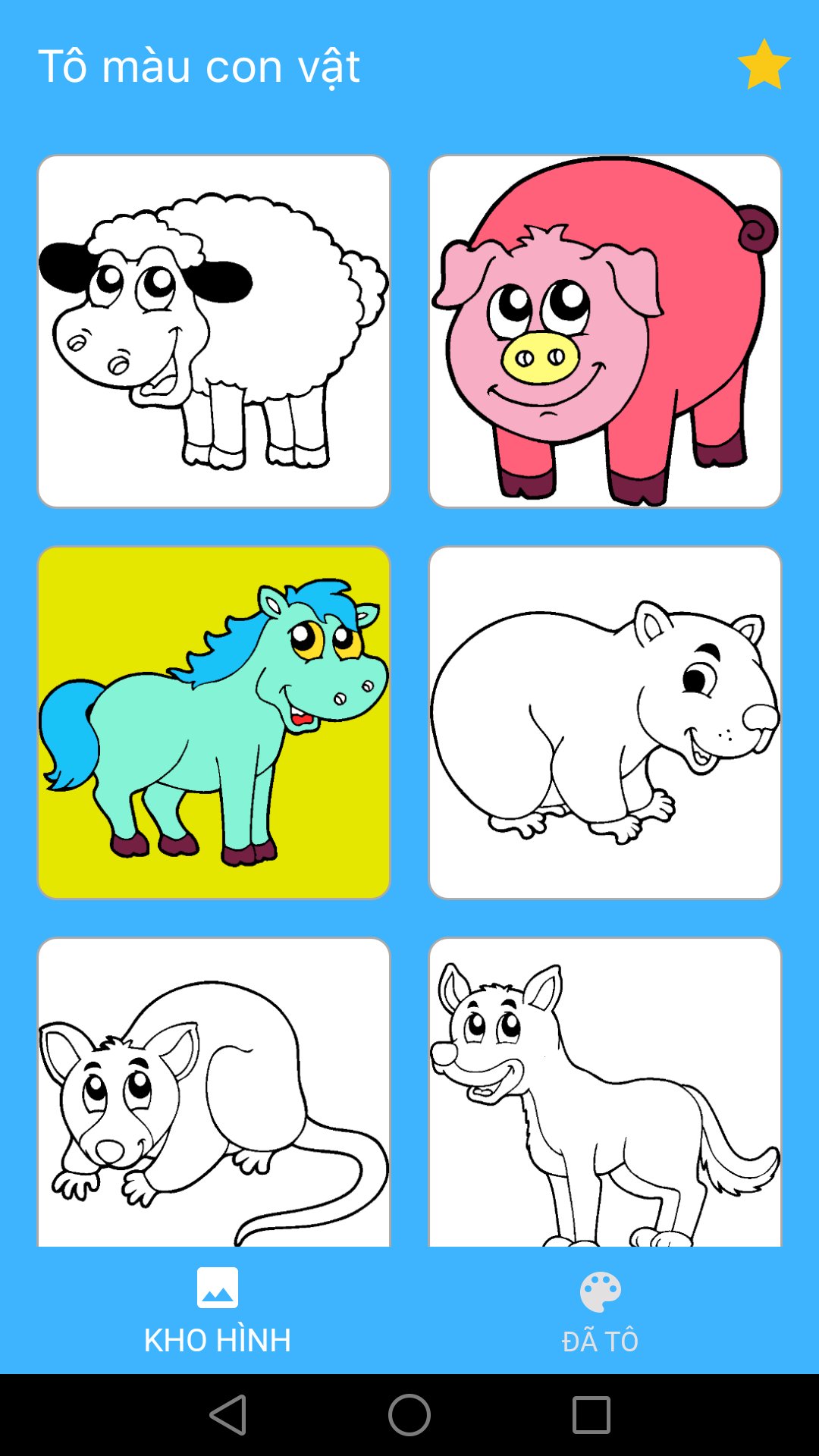This screenshot has height=1456, width=819.
Task: Tap the app title Tô màu con vật
Action: click(x=201, y=67)
